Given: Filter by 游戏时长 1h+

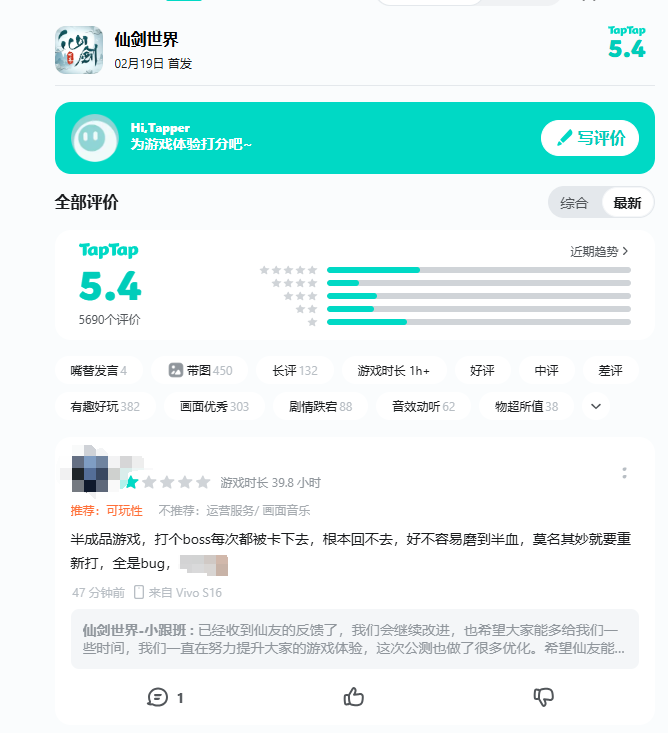Looking at the screenshot, I should (x=393, y=370).
